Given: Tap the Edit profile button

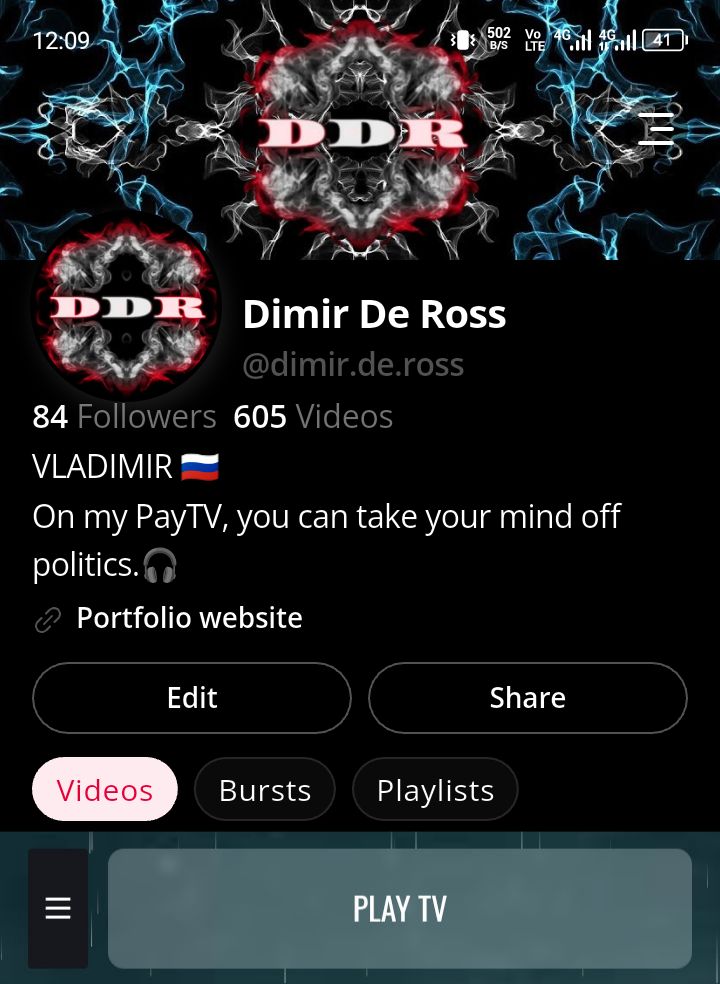Looking at the screenshot, I should point(192,698).
